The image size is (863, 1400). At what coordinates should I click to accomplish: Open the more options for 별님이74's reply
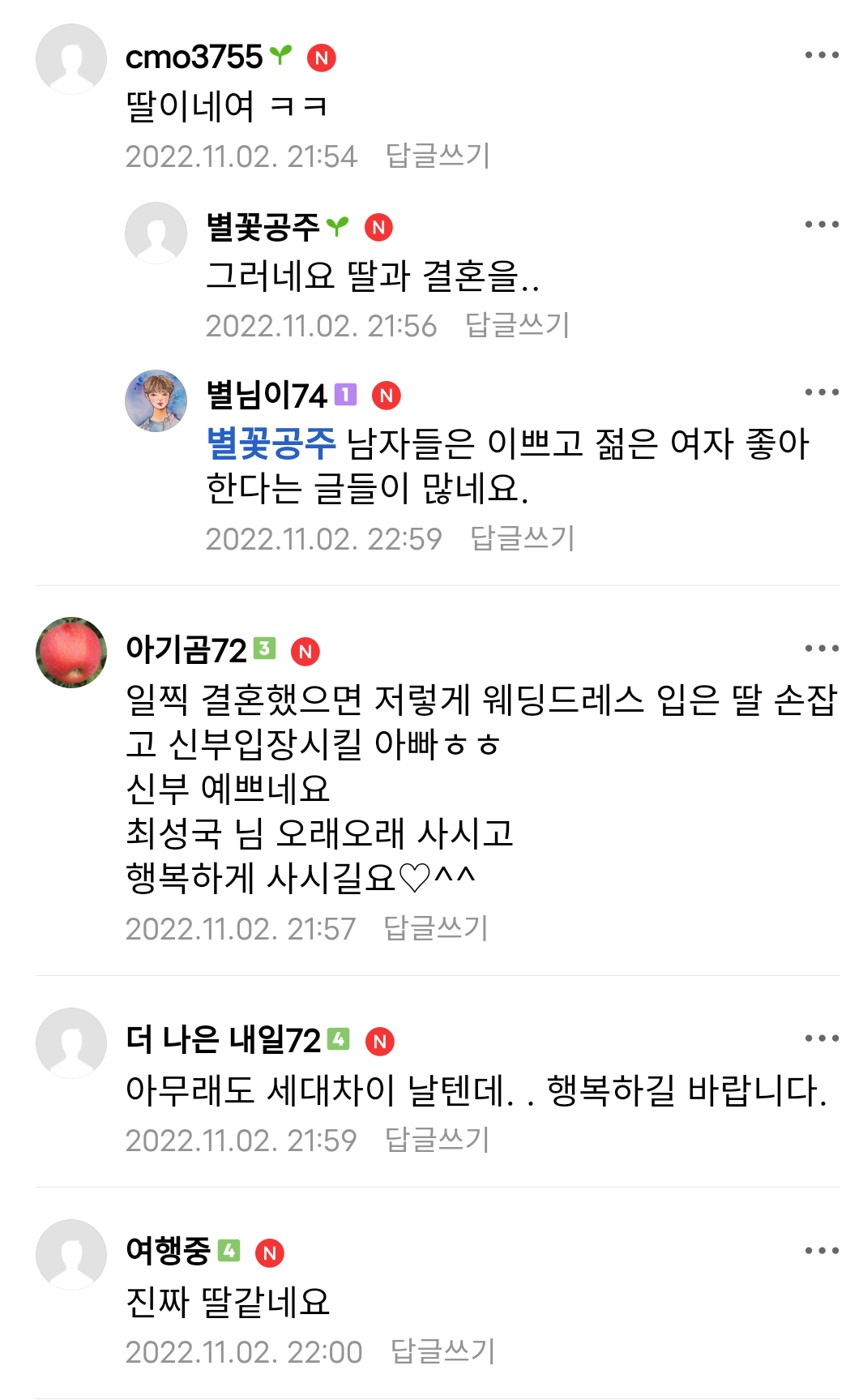[821, 392]
